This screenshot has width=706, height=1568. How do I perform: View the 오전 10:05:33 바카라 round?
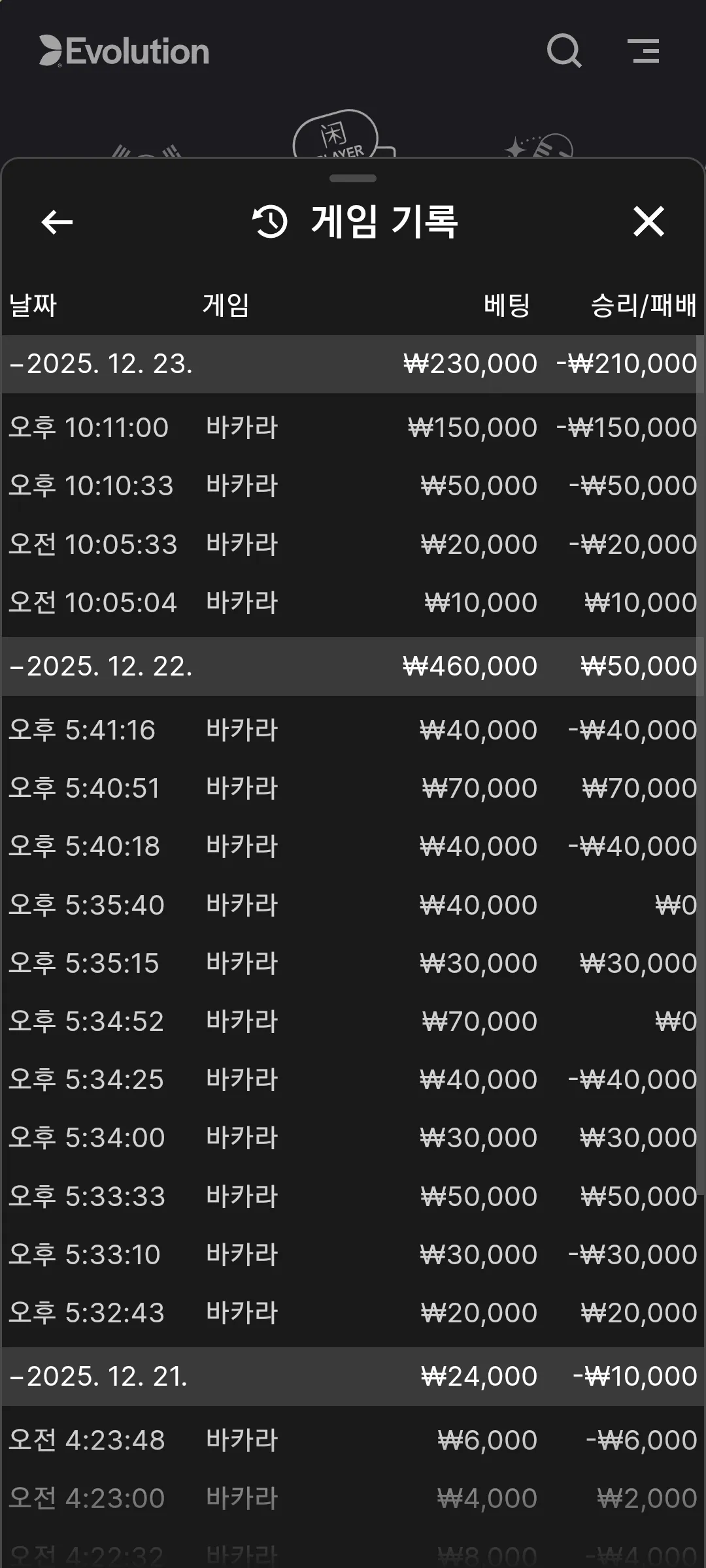coord(350,544)
